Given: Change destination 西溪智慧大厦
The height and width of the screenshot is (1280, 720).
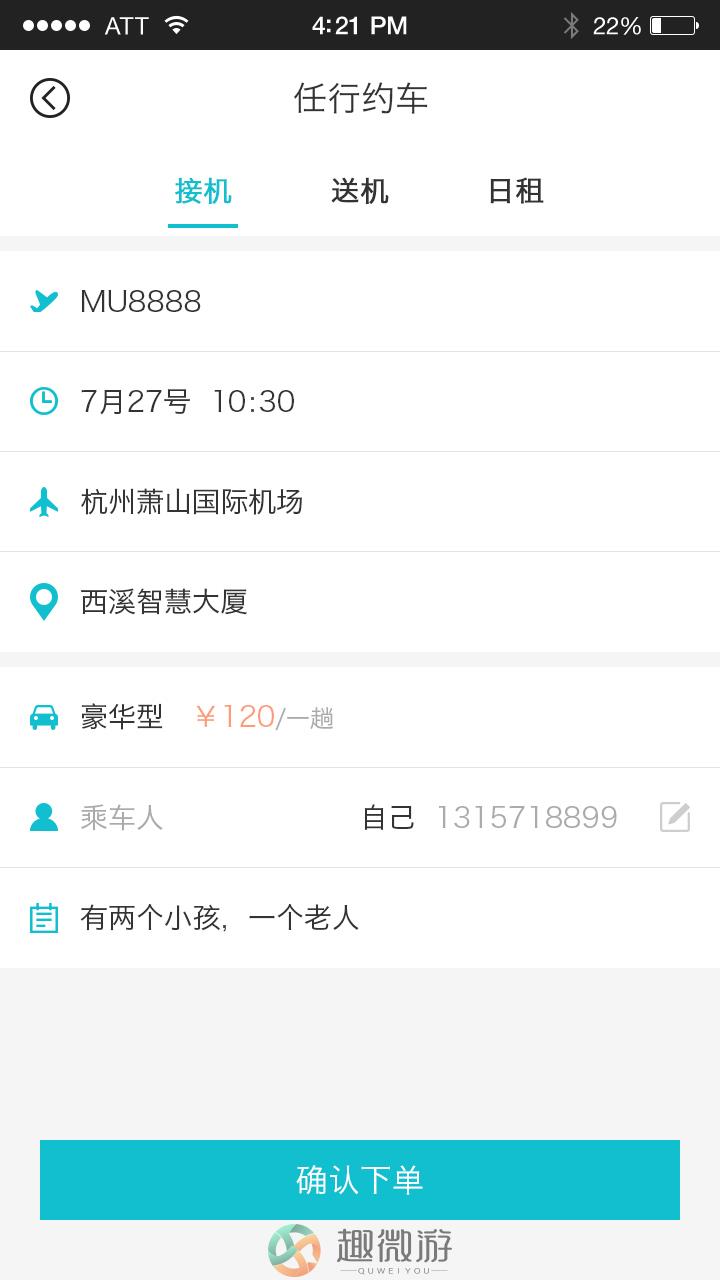Looking at the screenshot, I should pos(360,601).
